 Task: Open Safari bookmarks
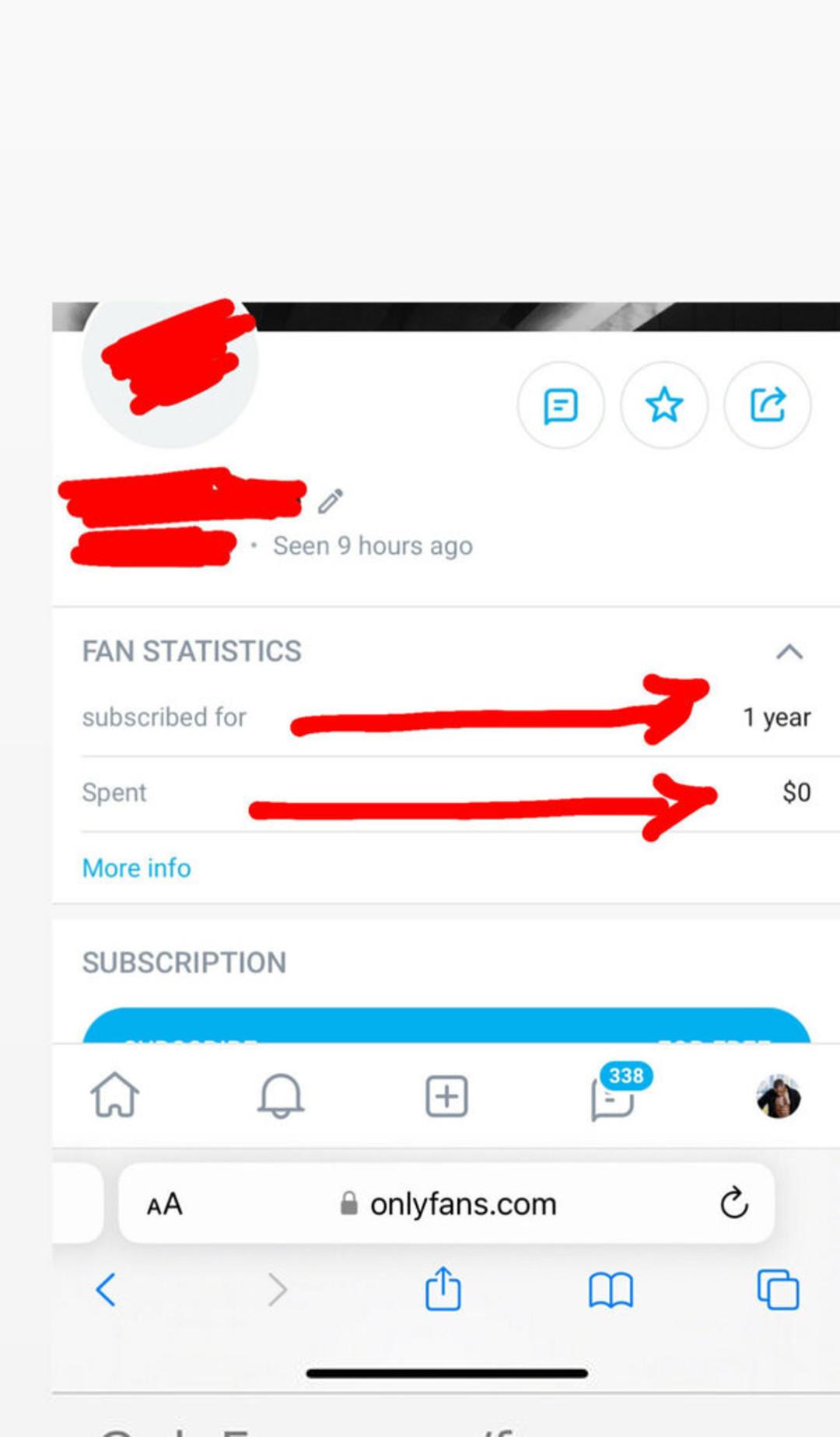coord(611,1290)
